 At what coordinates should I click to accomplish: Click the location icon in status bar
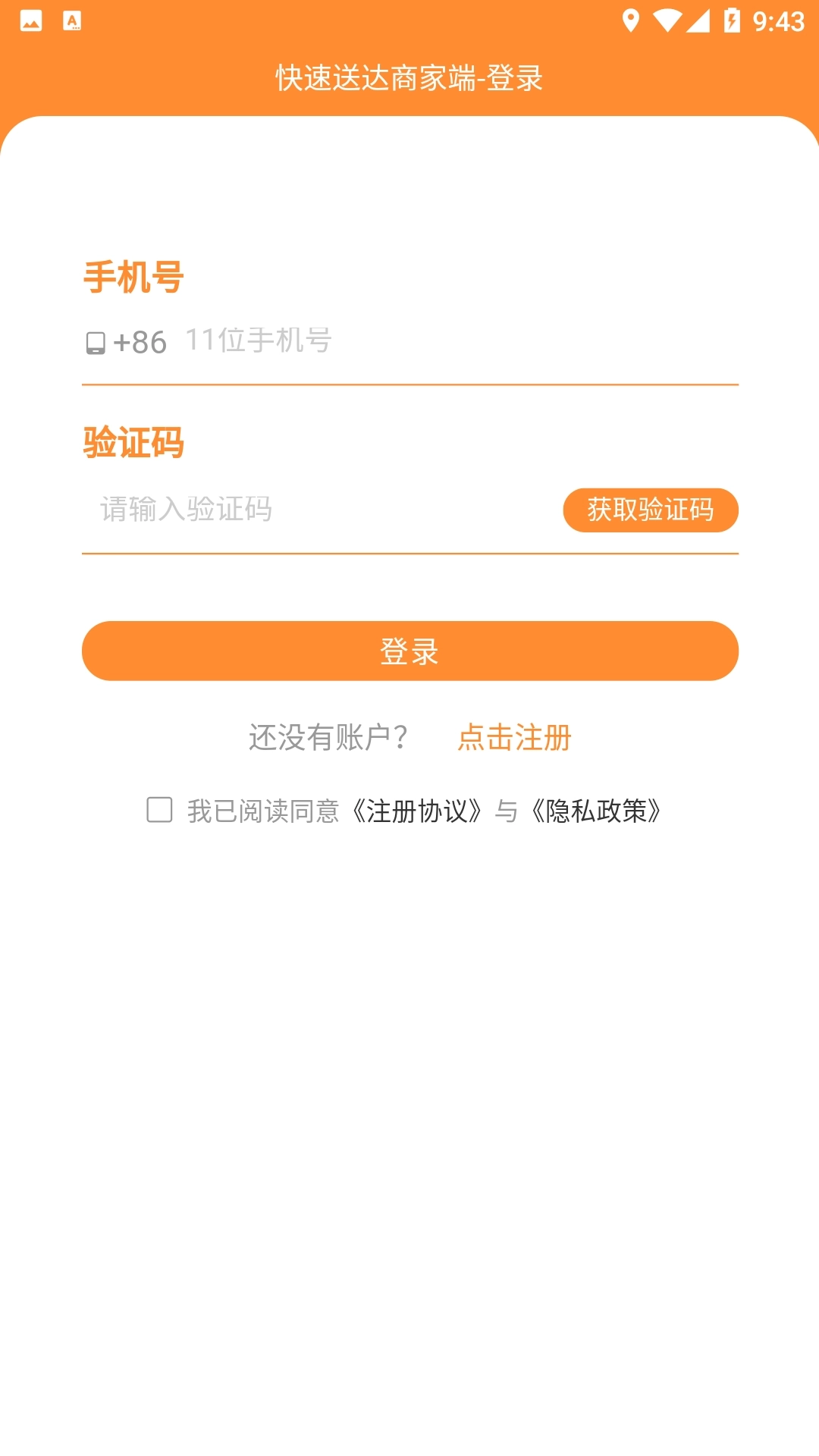coord(631,19)
